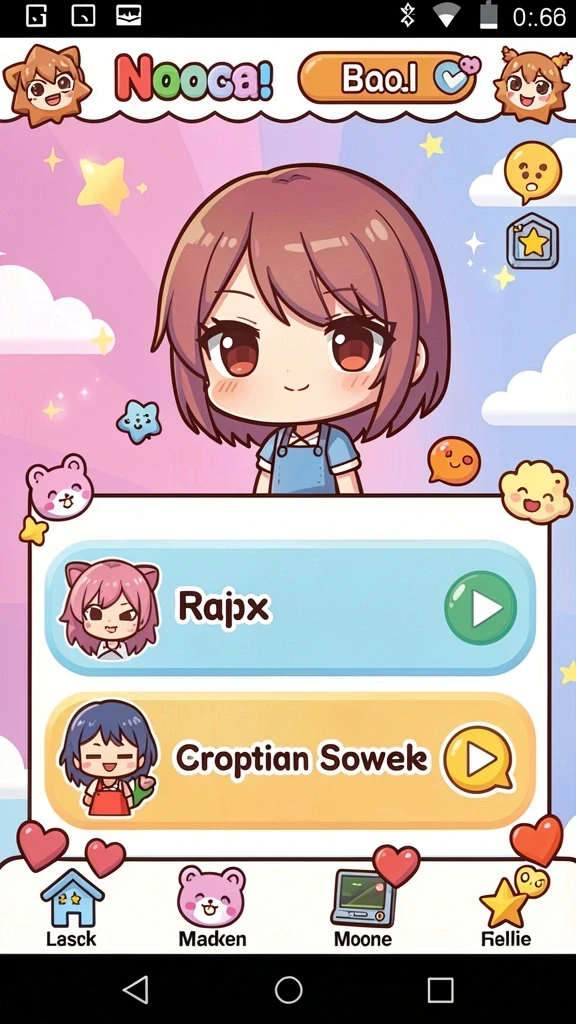Tap the yellow play button for Croptian Sowek
The width and height of the screenshot is (576, 1024).
point(479,759)
